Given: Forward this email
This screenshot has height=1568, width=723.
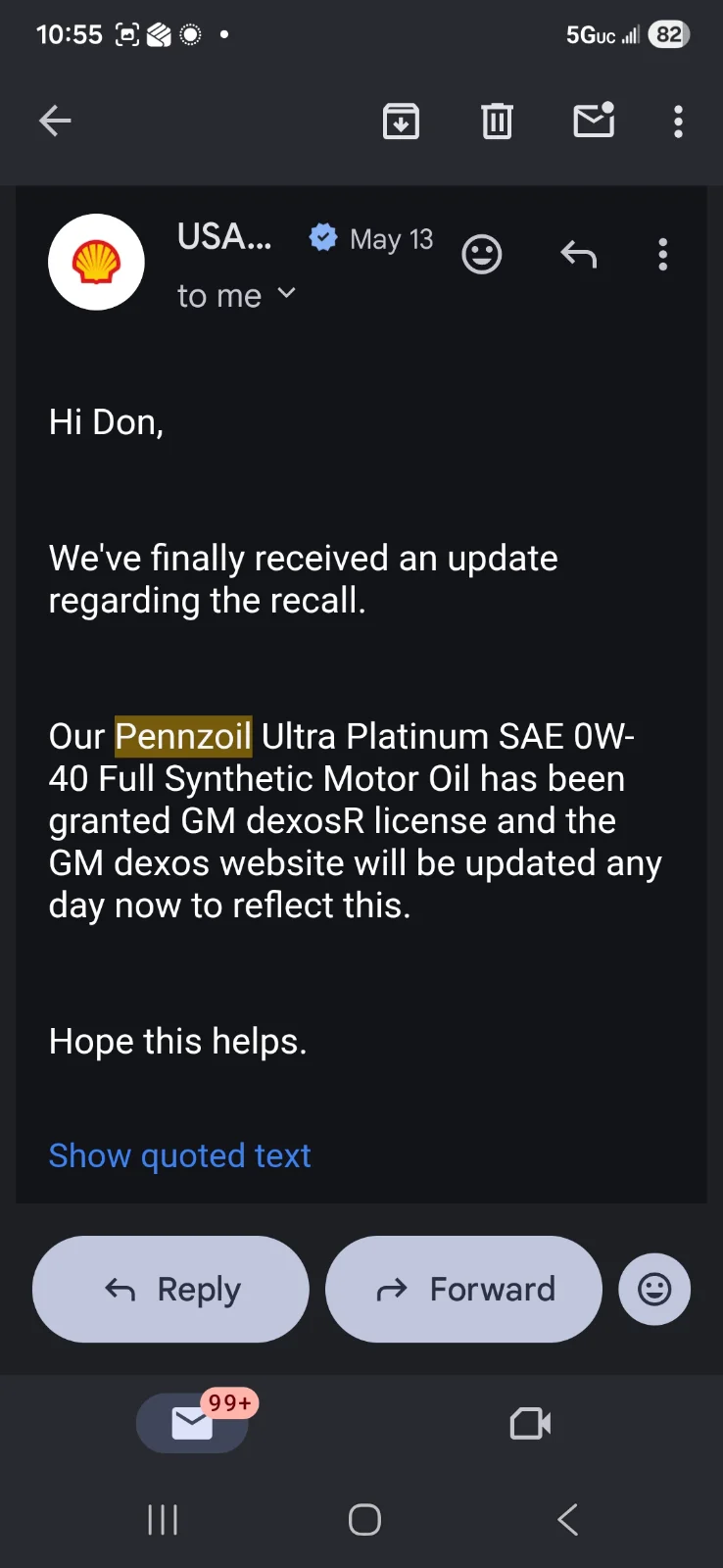Looking at the screenshot, I should 463,1289.
